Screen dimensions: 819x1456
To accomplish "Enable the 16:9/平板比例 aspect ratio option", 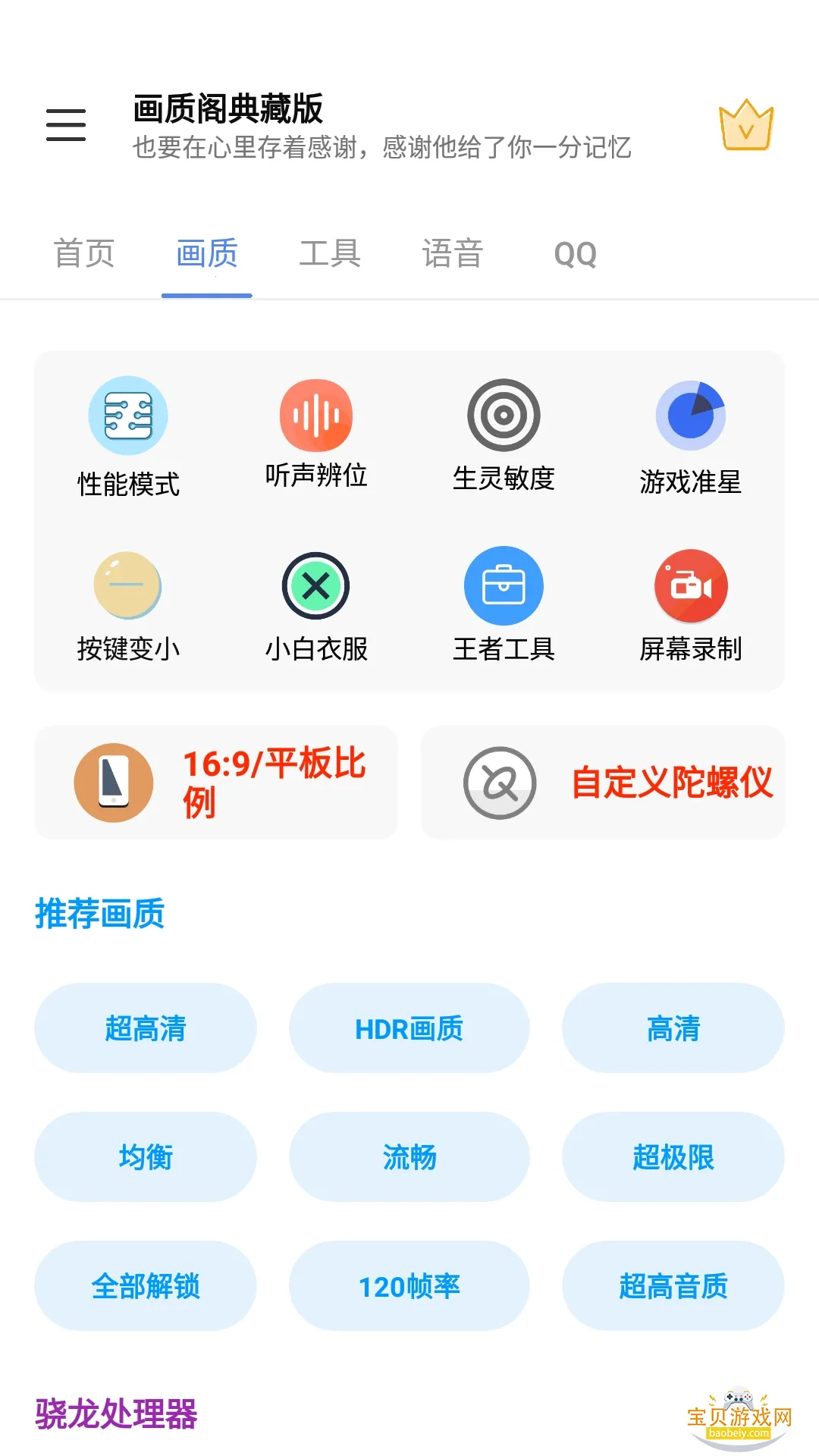I will click(x=216, y=782).
